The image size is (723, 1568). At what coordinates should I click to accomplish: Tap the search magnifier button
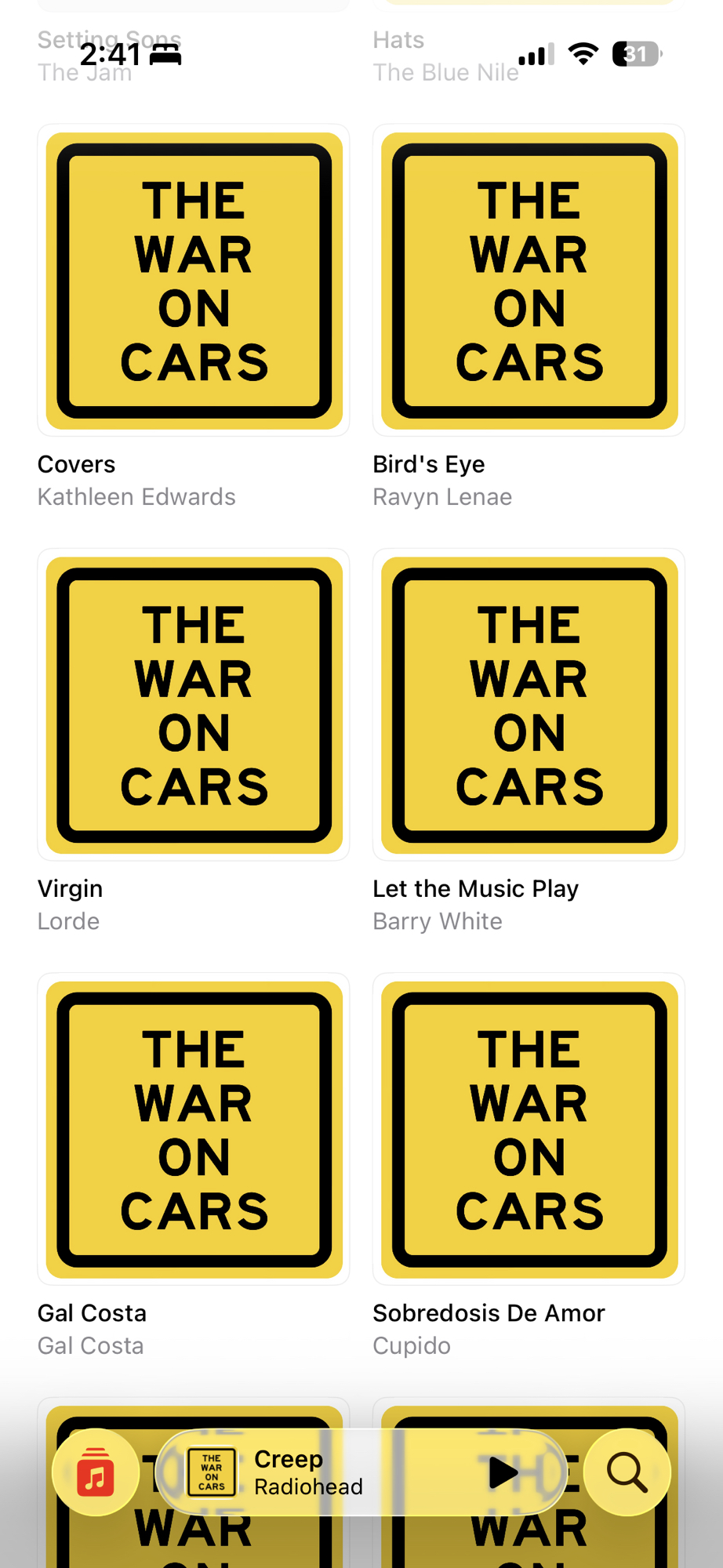[627, 1472]
